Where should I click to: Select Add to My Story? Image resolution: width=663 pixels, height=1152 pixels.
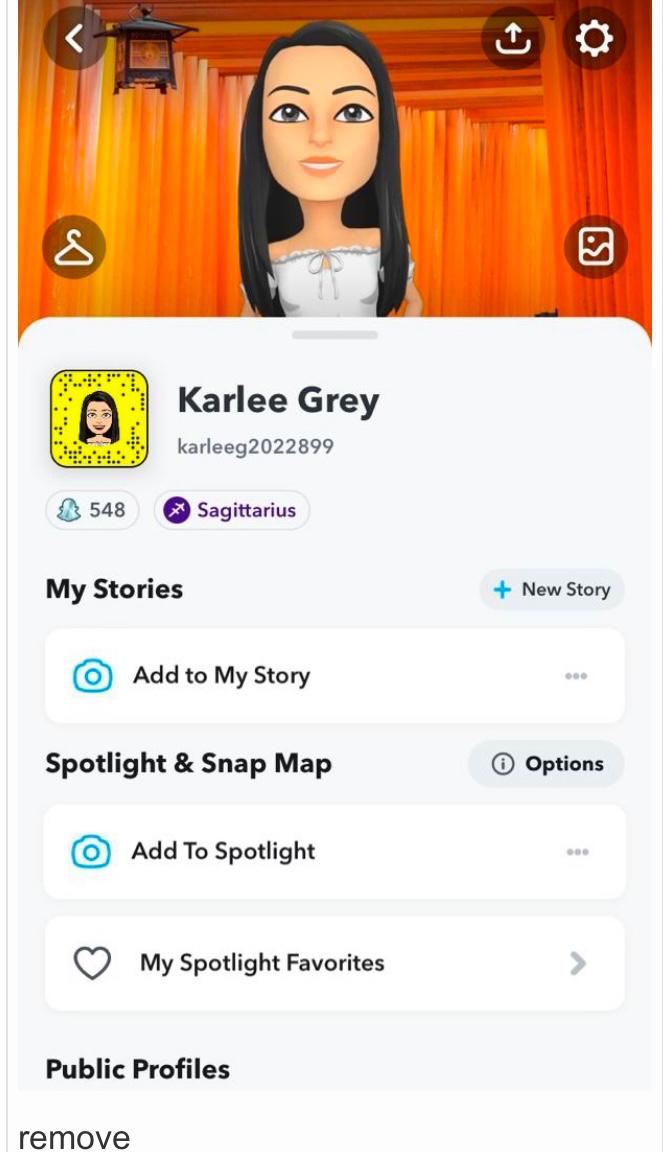pos(220,676)
